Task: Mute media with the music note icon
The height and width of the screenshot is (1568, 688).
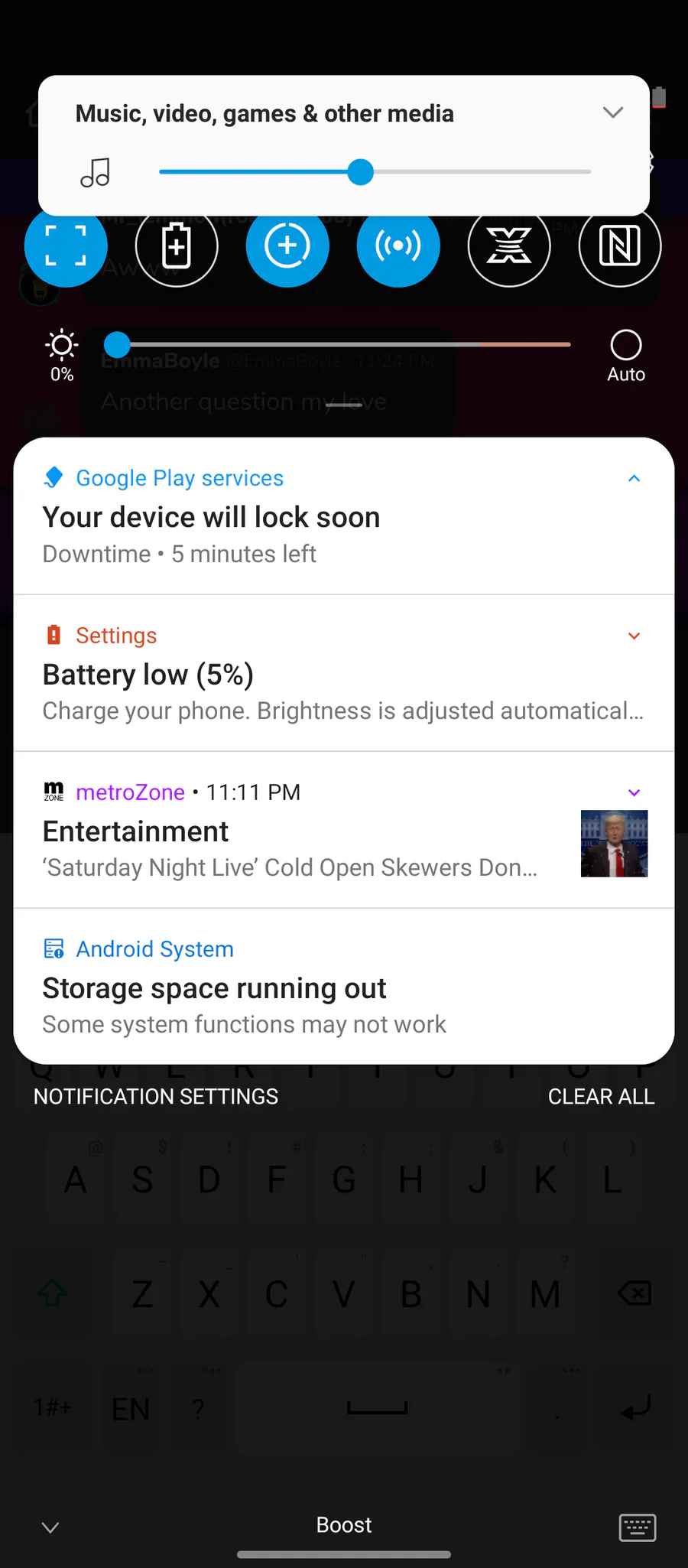Action: point(96,173)
